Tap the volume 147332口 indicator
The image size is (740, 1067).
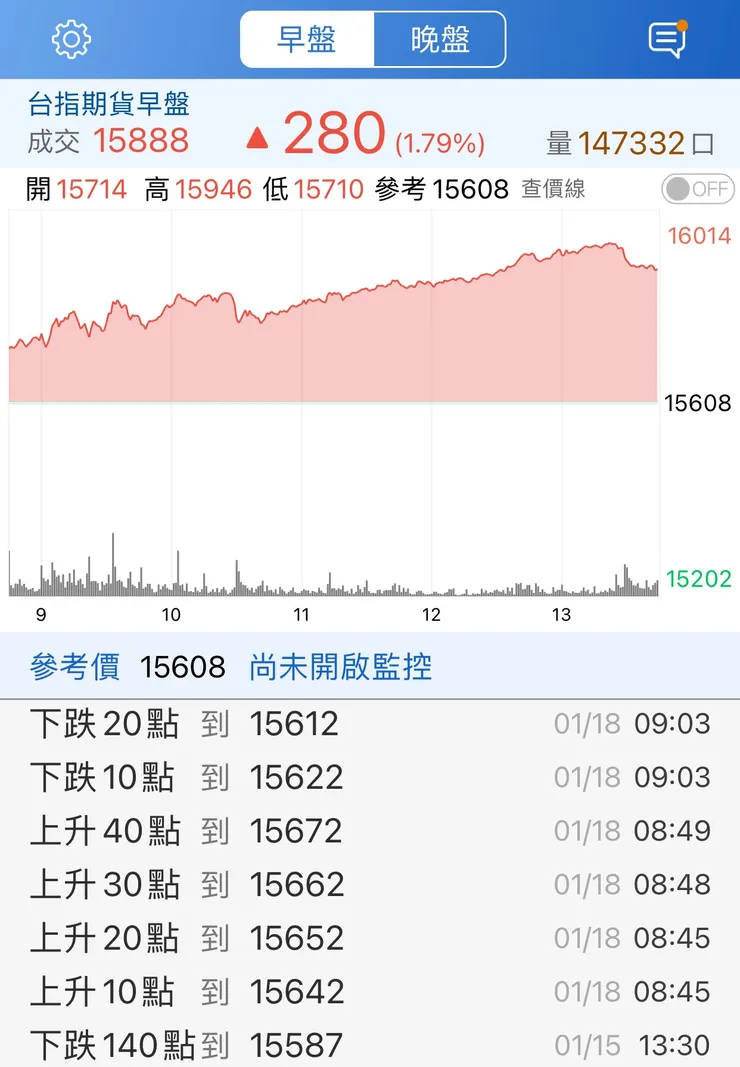click(630, 142)
